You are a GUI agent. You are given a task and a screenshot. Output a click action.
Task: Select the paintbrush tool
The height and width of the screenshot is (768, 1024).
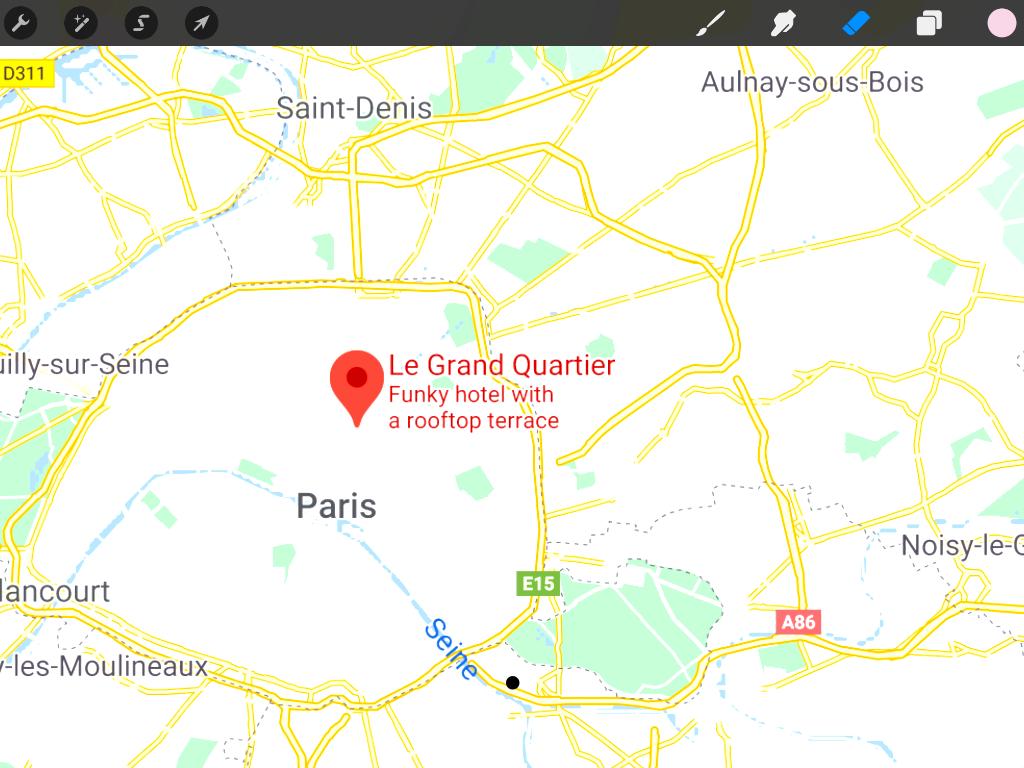710,22
